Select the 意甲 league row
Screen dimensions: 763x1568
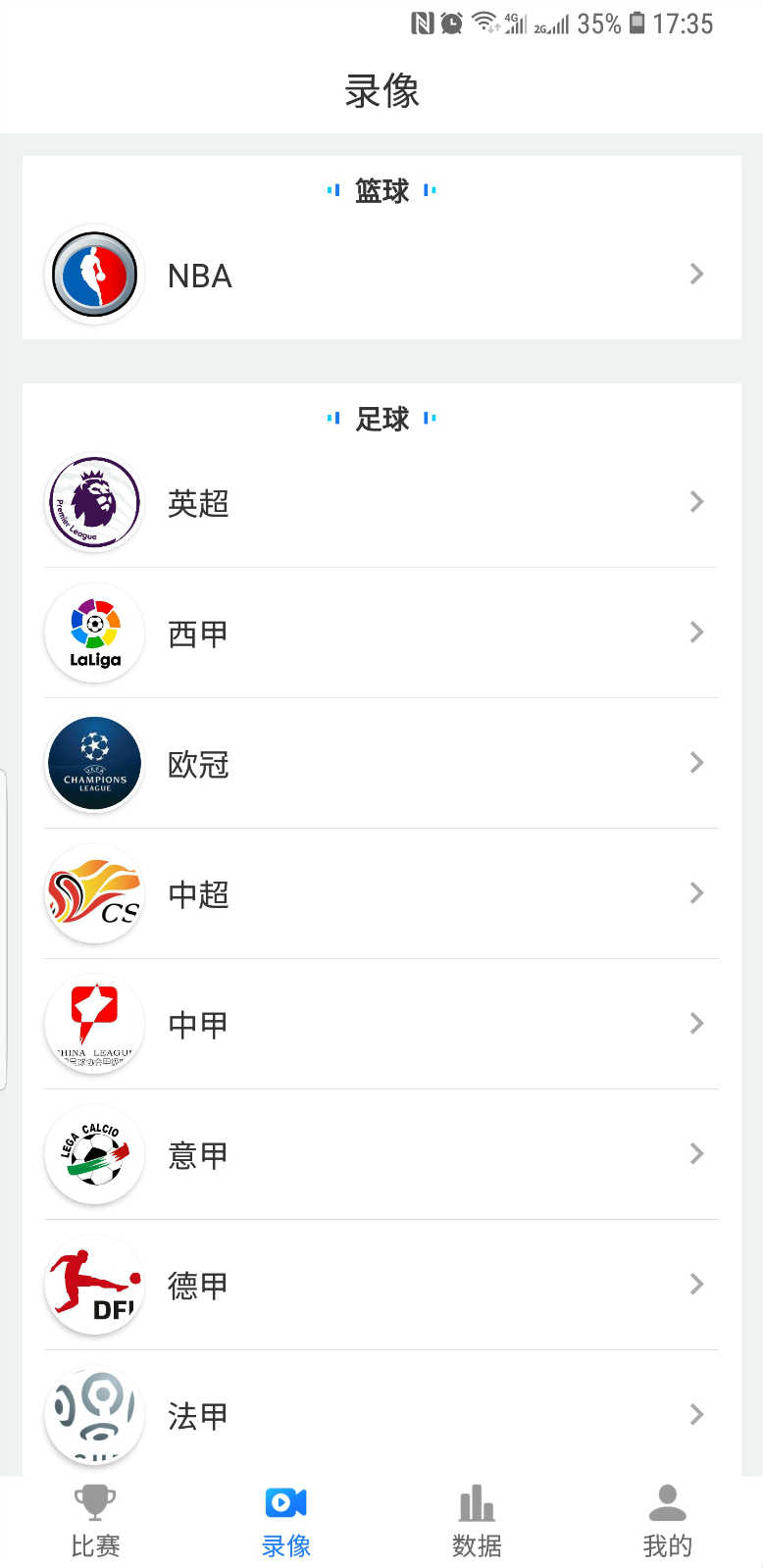click(381, 1154)
